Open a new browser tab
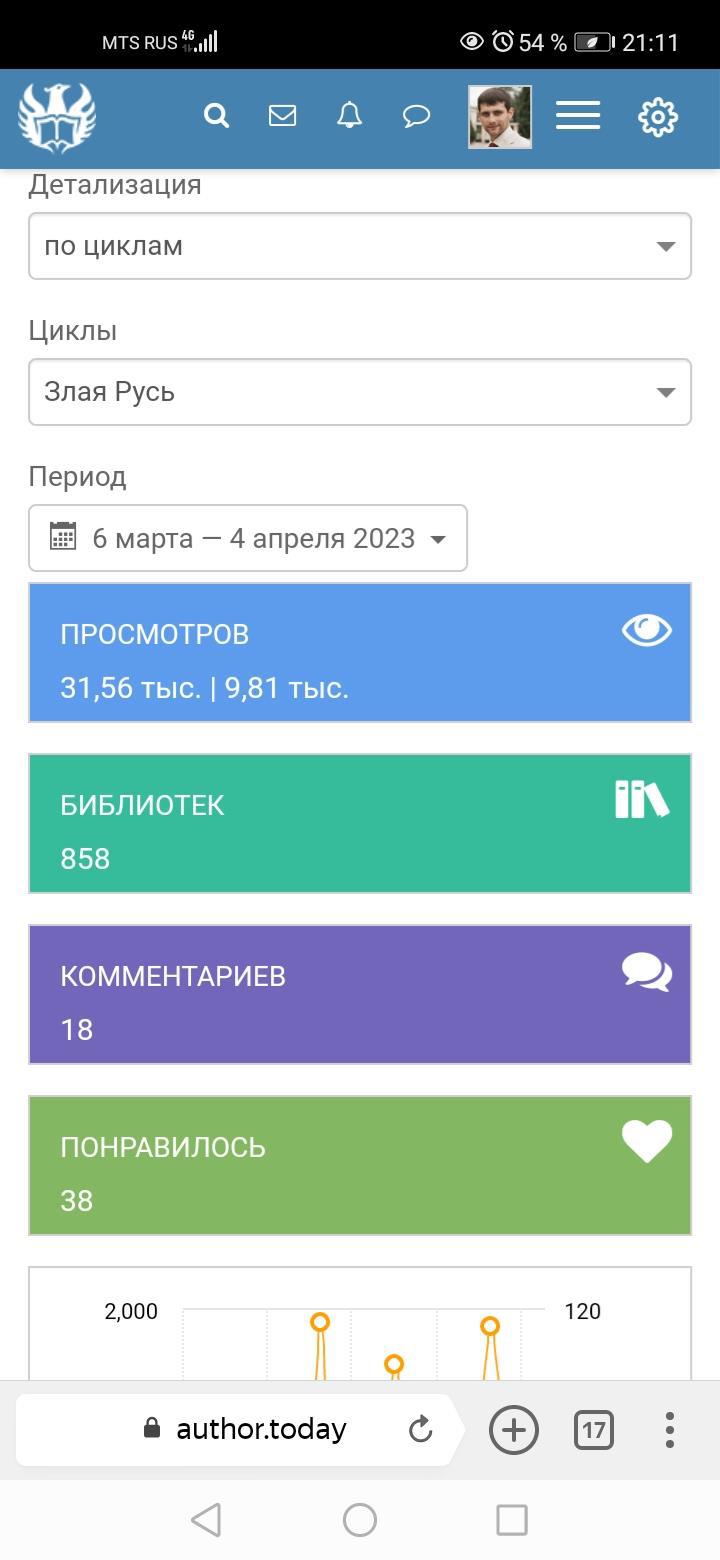 pos(513,1430)
